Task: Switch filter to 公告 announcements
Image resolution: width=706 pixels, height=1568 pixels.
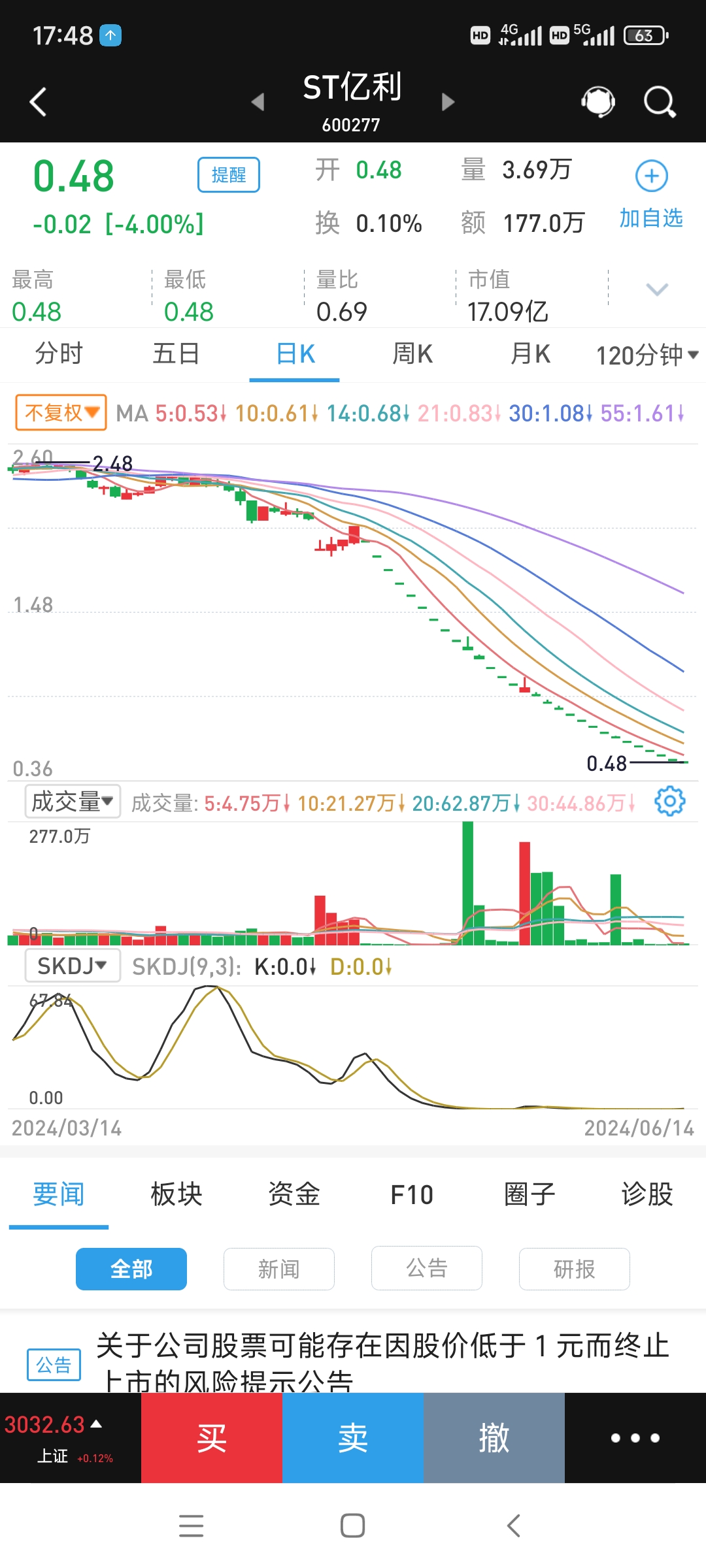Action: [x=426, y=1268]
